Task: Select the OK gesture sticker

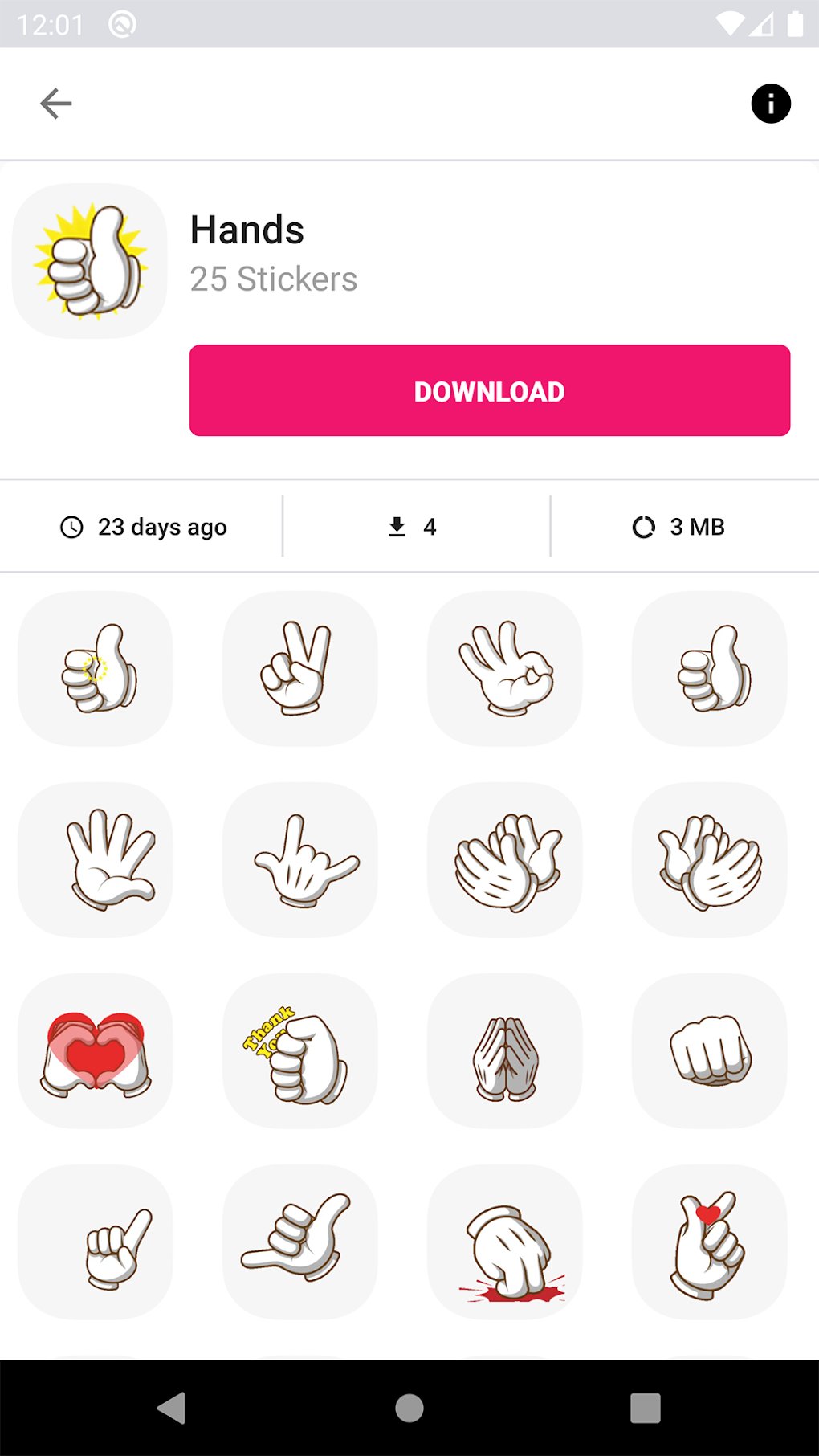Action: click(504, 669)
